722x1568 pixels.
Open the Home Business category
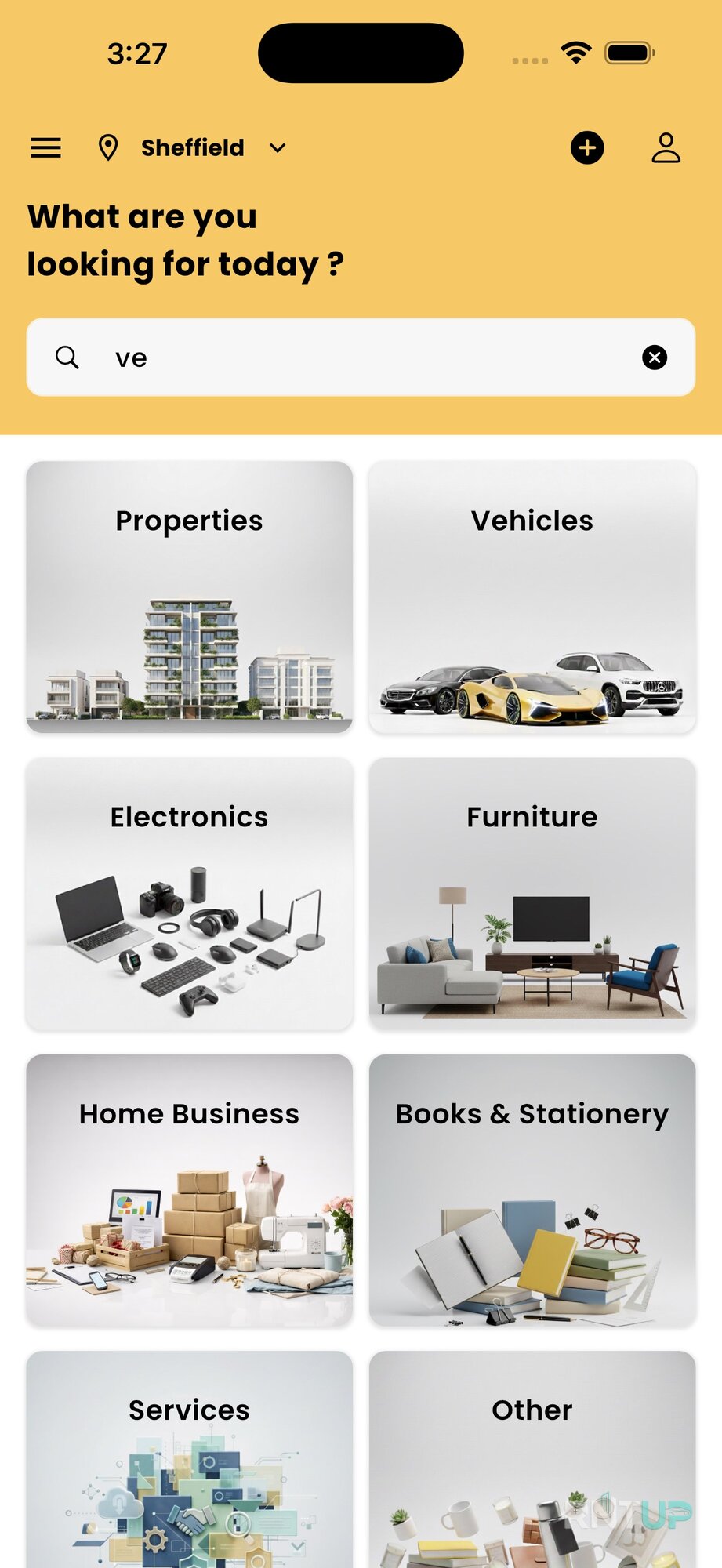[190, 1191]
